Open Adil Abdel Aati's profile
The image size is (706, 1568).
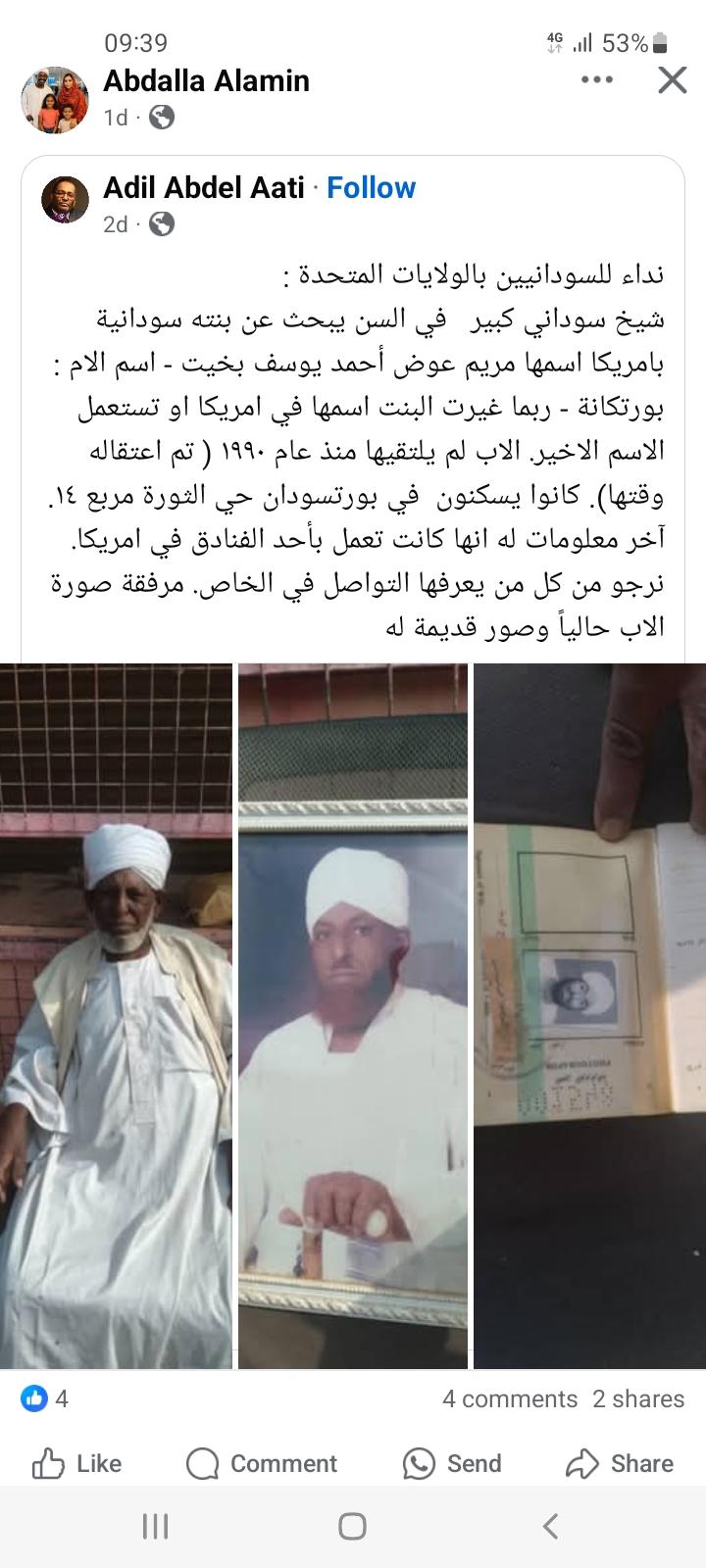pyautogui.click(x=204, y=187)
